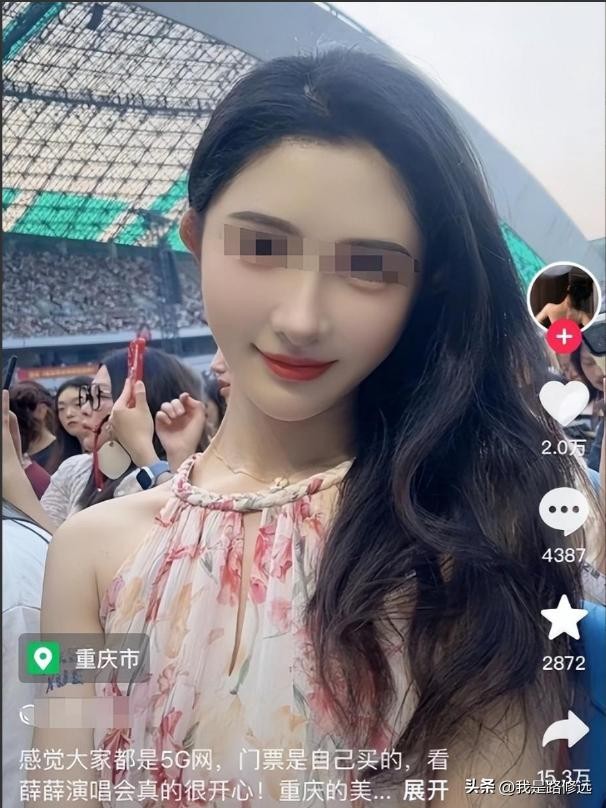This screenshot has width=606, height=808.
Task: Open the creator's profile avatar
Action: click(564, 296)
